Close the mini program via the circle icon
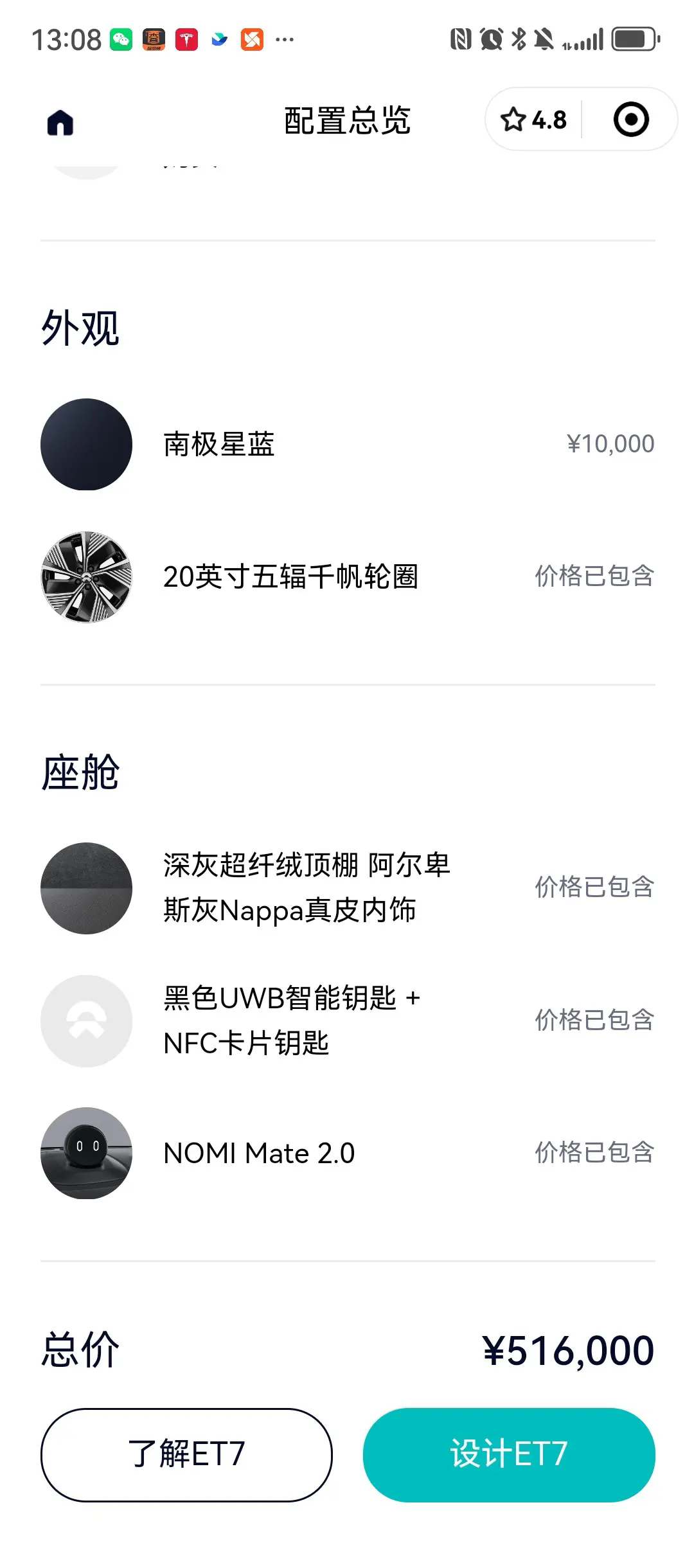This screenshot has height=1568, width=694. [631, 120]
